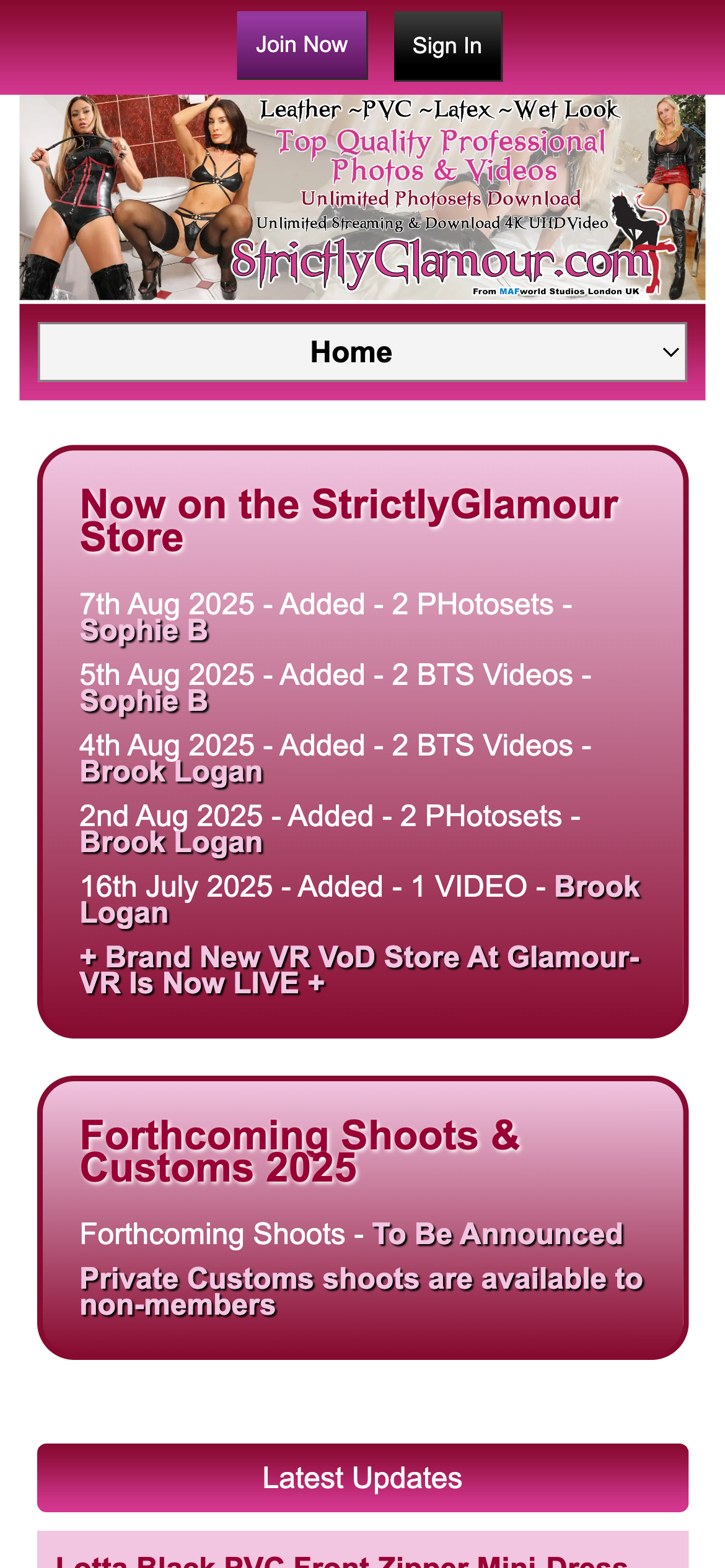Open the Home navigation dropdown
The image size is (725, 1568).
[362, 352]
